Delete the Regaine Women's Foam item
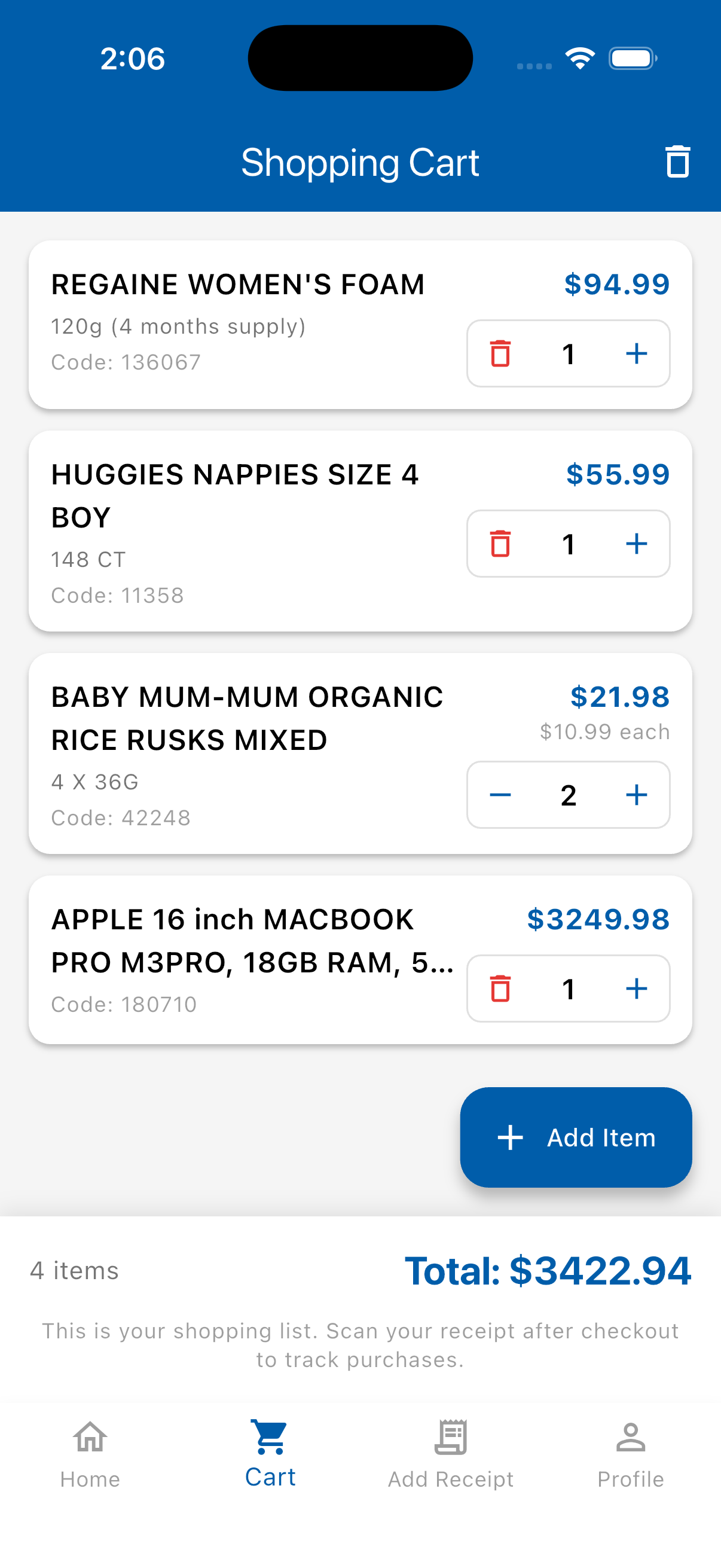721x1568 pixels. click(x=500, y=353)
